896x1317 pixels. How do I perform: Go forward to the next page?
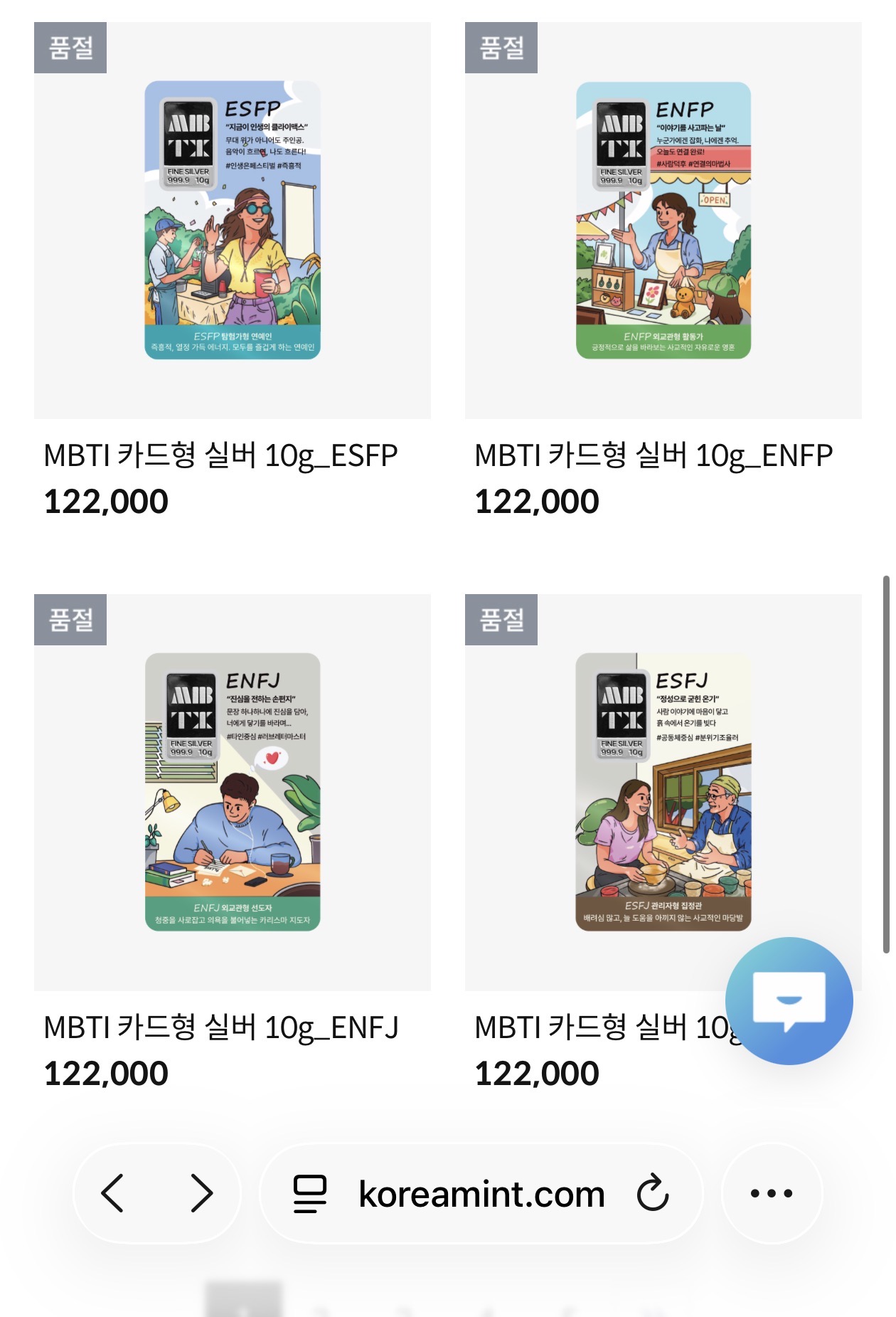[x=202, y=1193]
